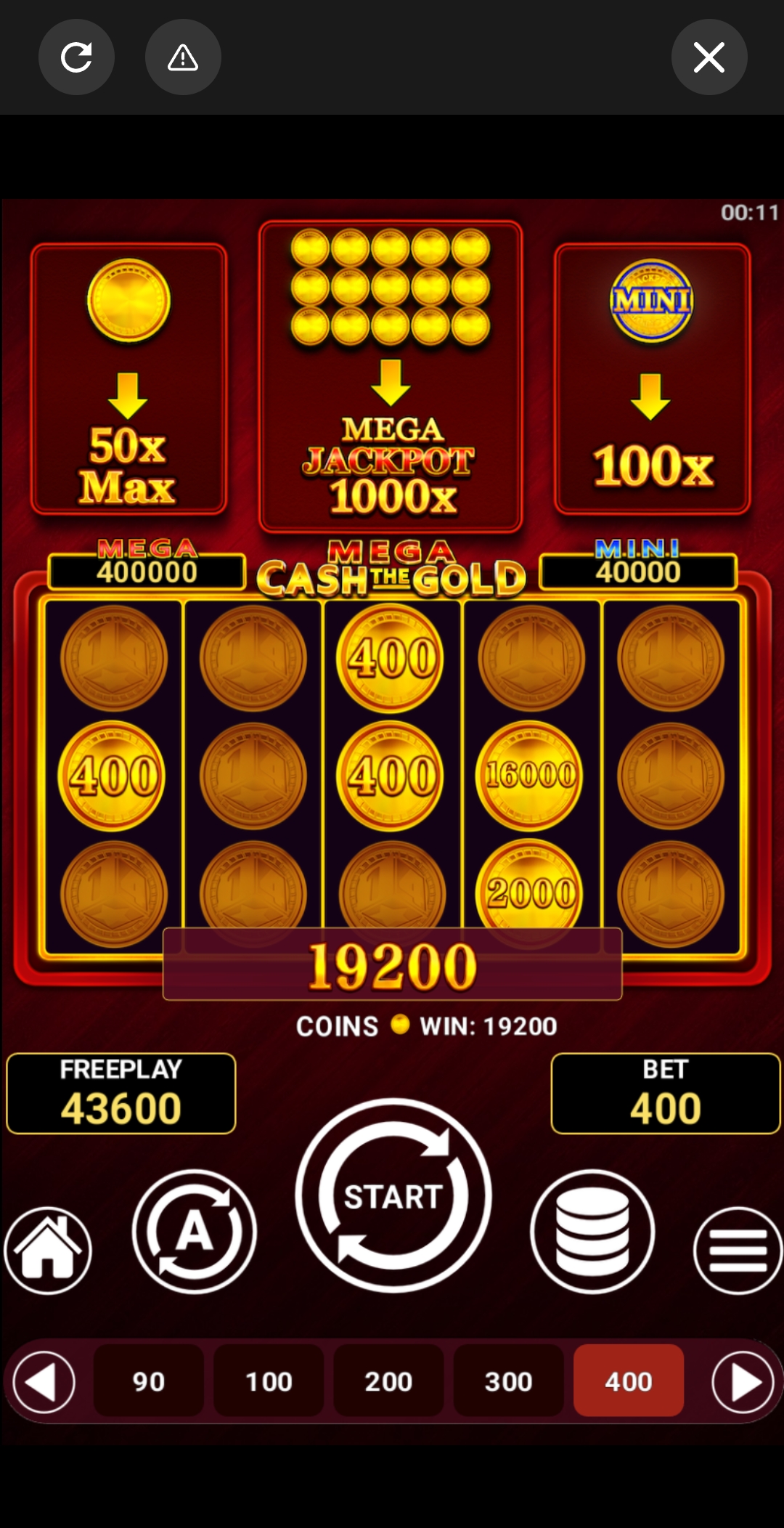
Task: Tap START to spin the reels
Action: tap(393, 1195)
